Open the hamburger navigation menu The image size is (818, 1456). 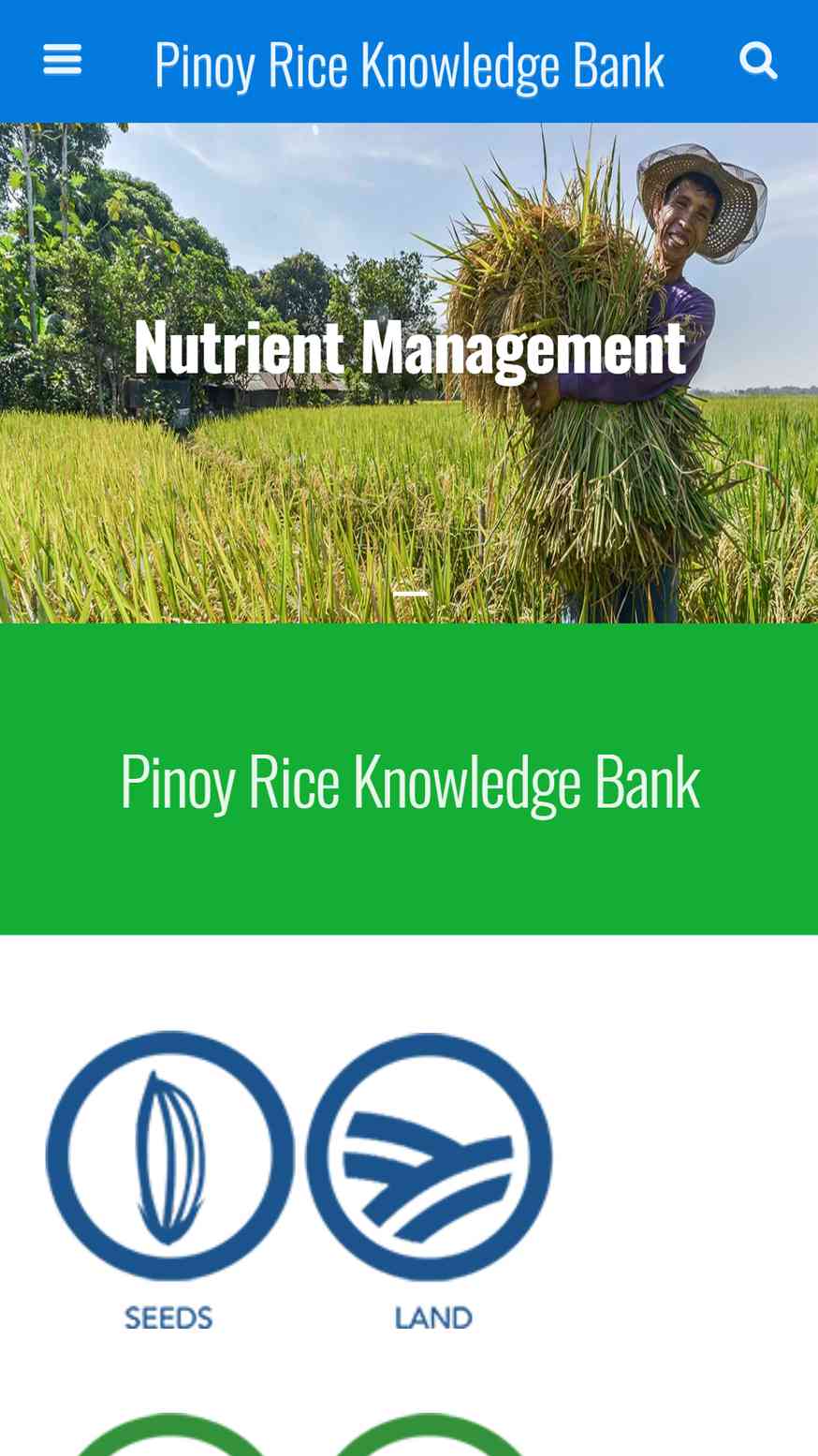pos(62,61)
